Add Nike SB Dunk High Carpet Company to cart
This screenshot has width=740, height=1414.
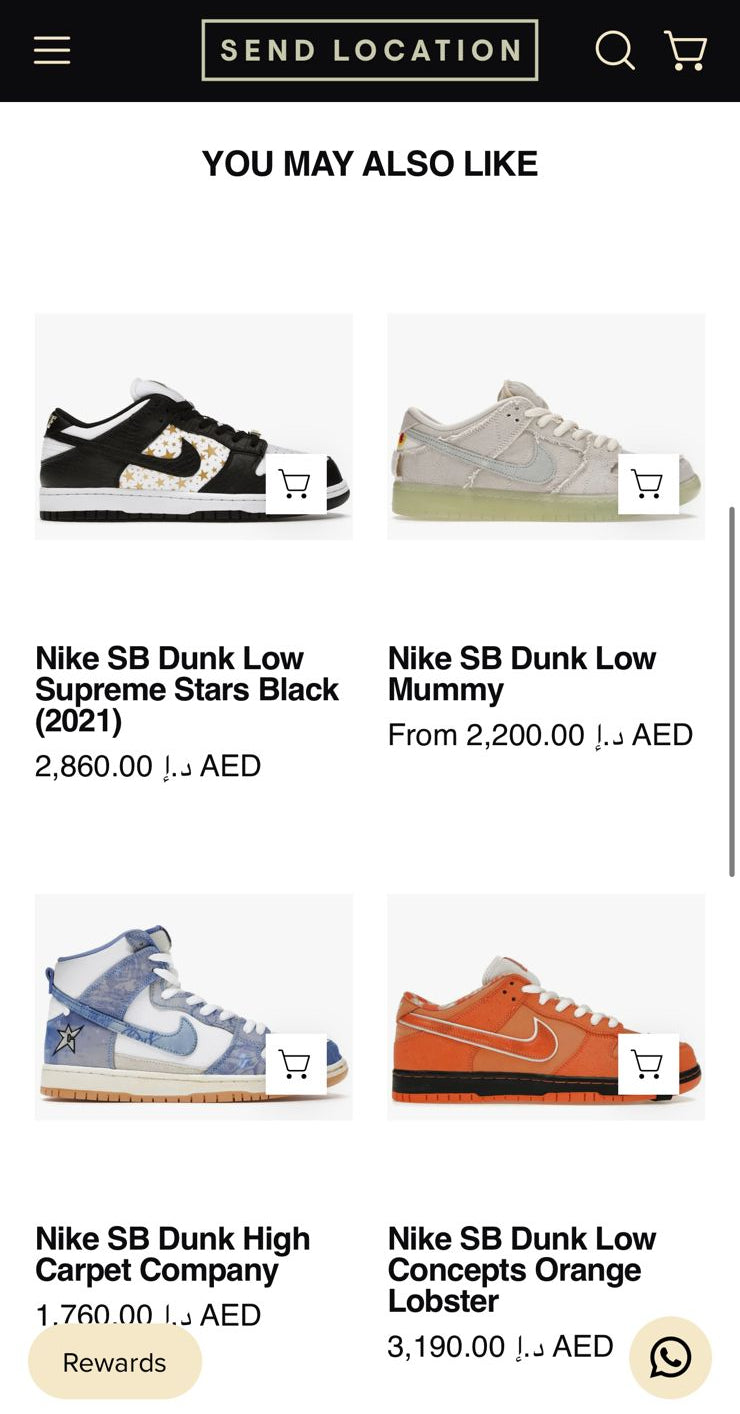pos(293,1064)
